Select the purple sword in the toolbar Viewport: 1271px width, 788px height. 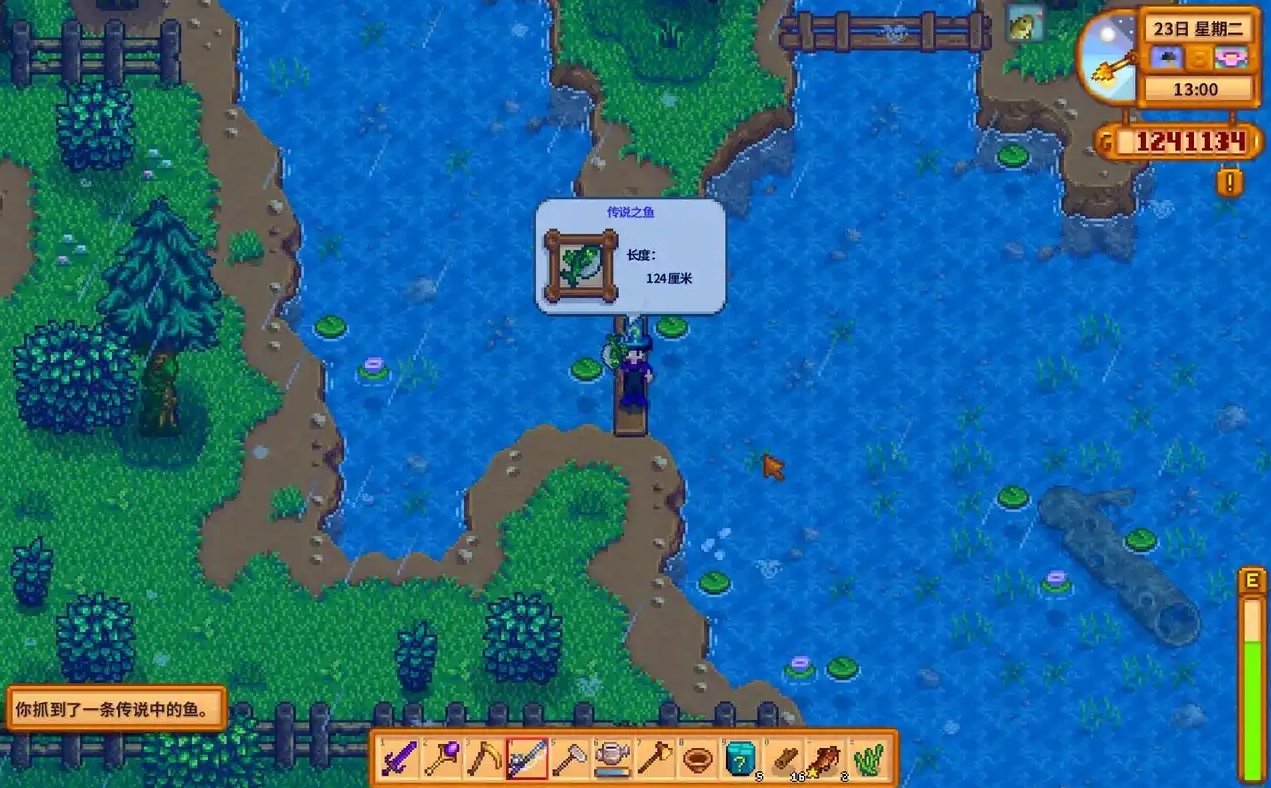397,759
